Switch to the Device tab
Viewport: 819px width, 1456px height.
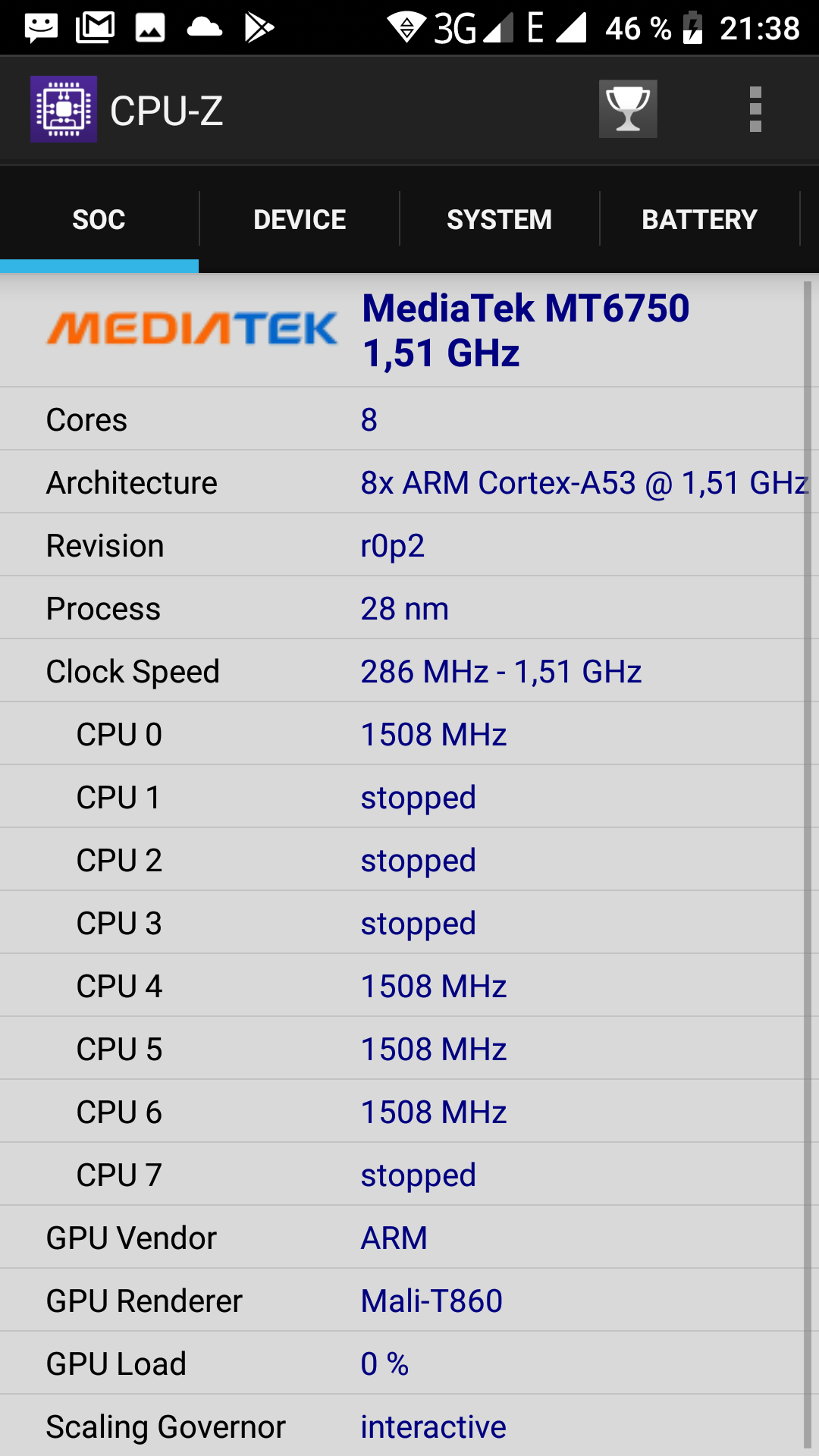(300, 219)
